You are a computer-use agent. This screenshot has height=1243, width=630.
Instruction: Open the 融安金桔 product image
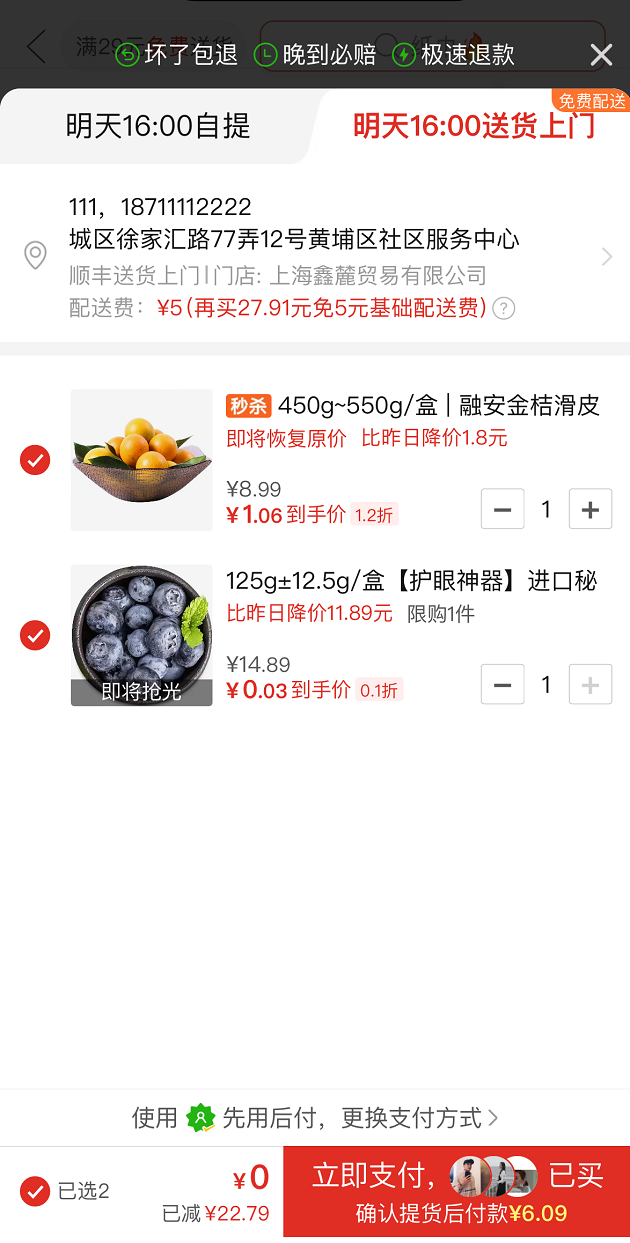(x=141, y=460)
